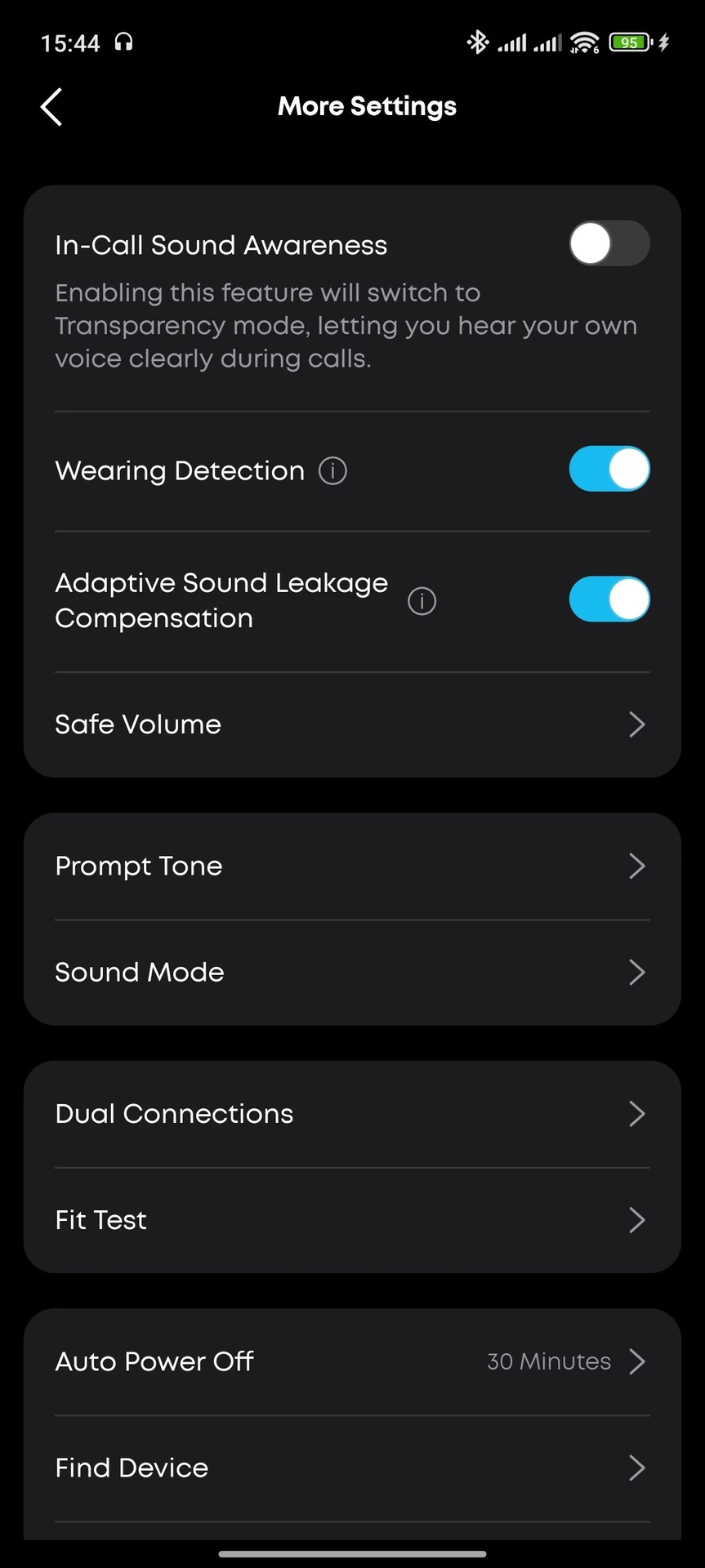Open Dual Connections

click(352, 1114)
